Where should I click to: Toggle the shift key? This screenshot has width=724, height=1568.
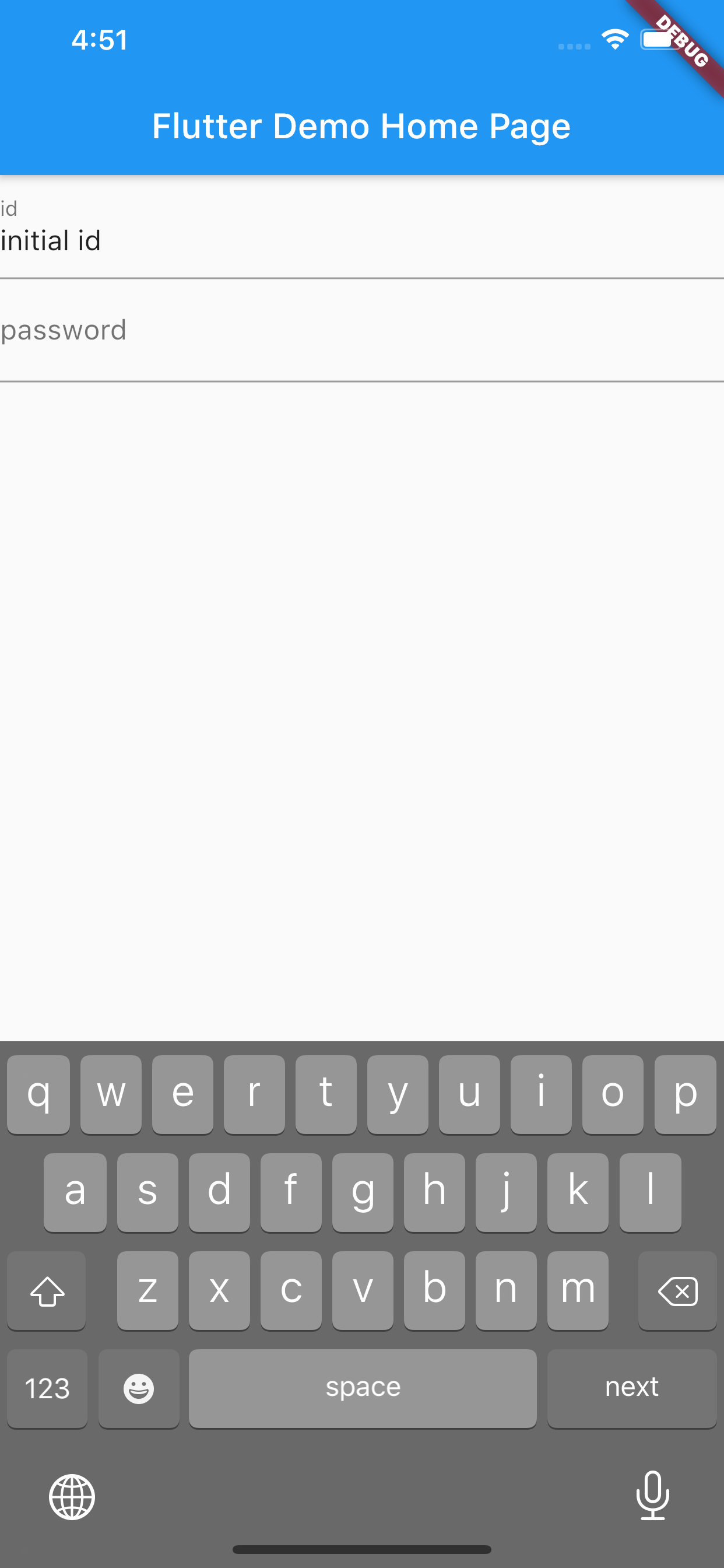point(47,1290)
